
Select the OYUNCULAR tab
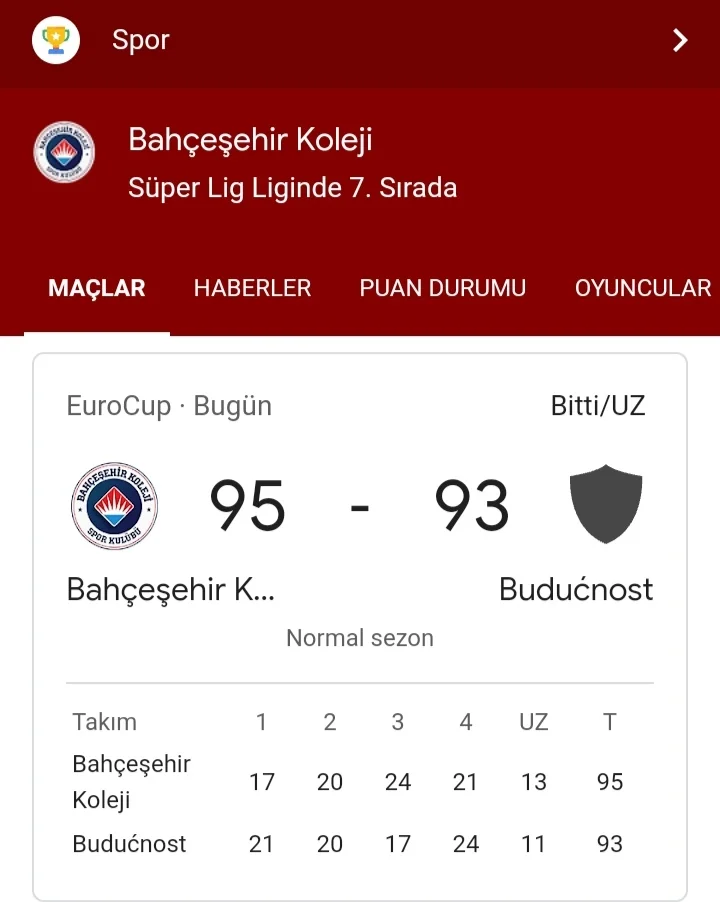(642, 288)
